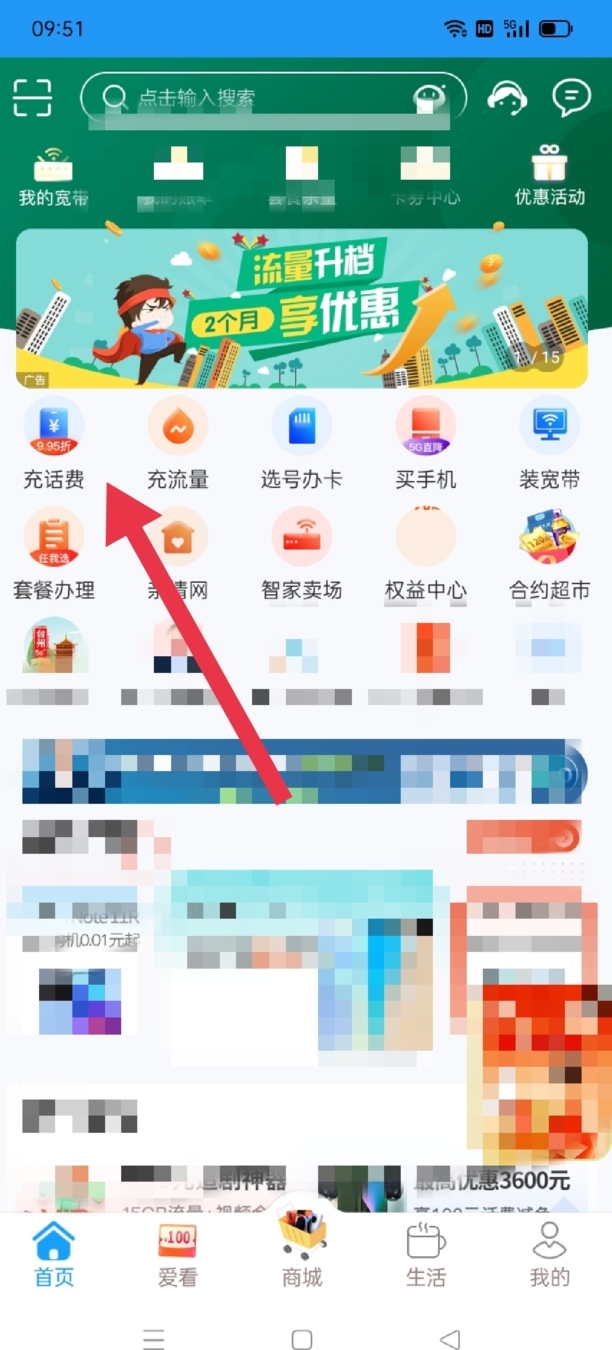Tap the search input box
Screen dimensions: 612x1350
(x=260, y=98)
